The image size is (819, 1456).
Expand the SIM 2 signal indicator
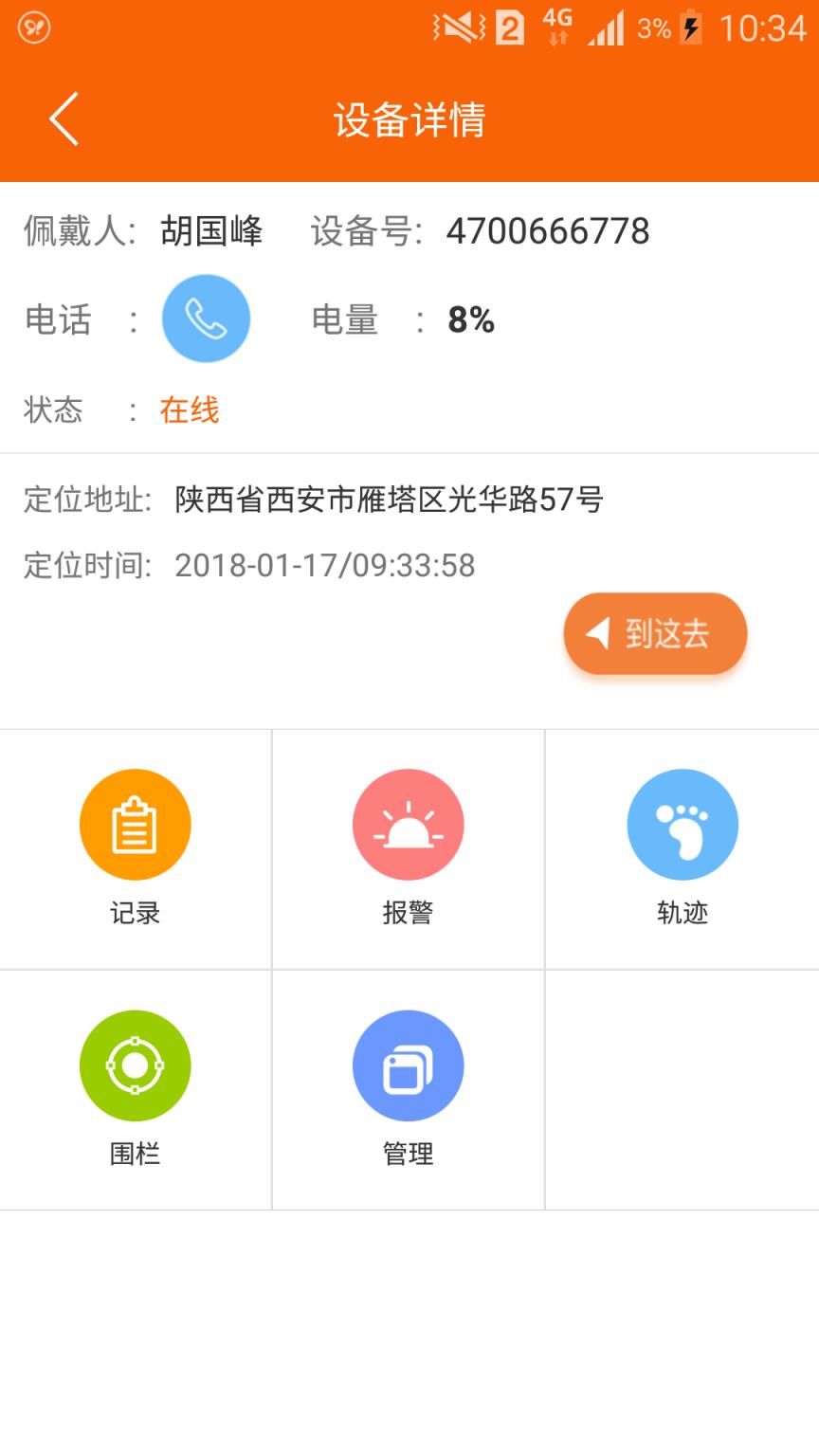coord(508,28)
